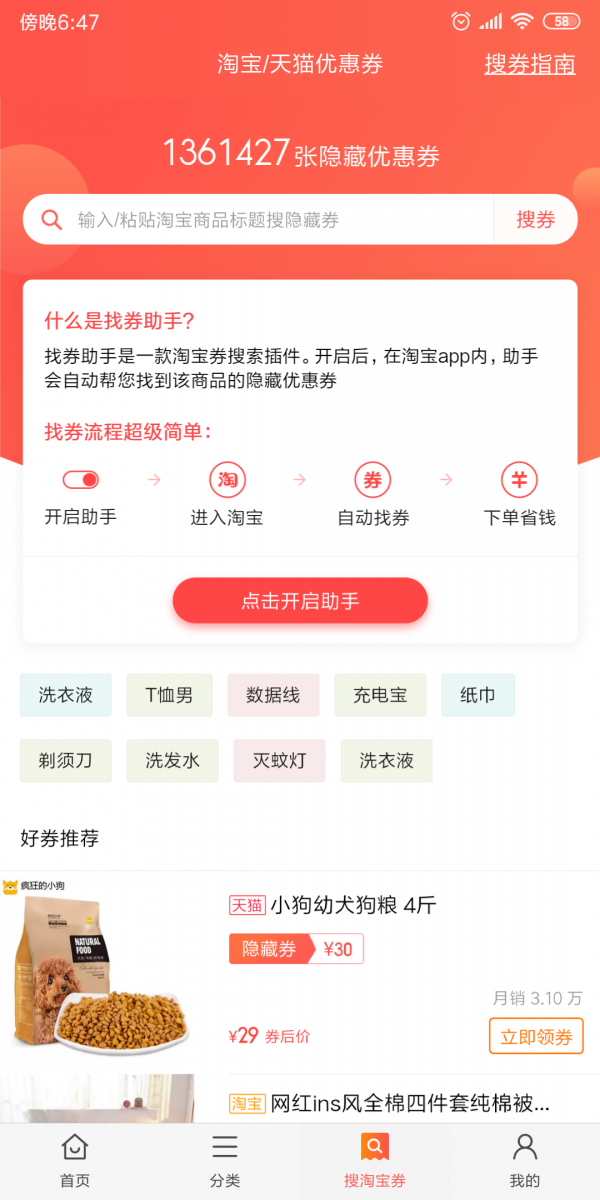Viewport: 600px width, 1200px height.
Task: Switch to the 分类 tab
Action: 225,1160
